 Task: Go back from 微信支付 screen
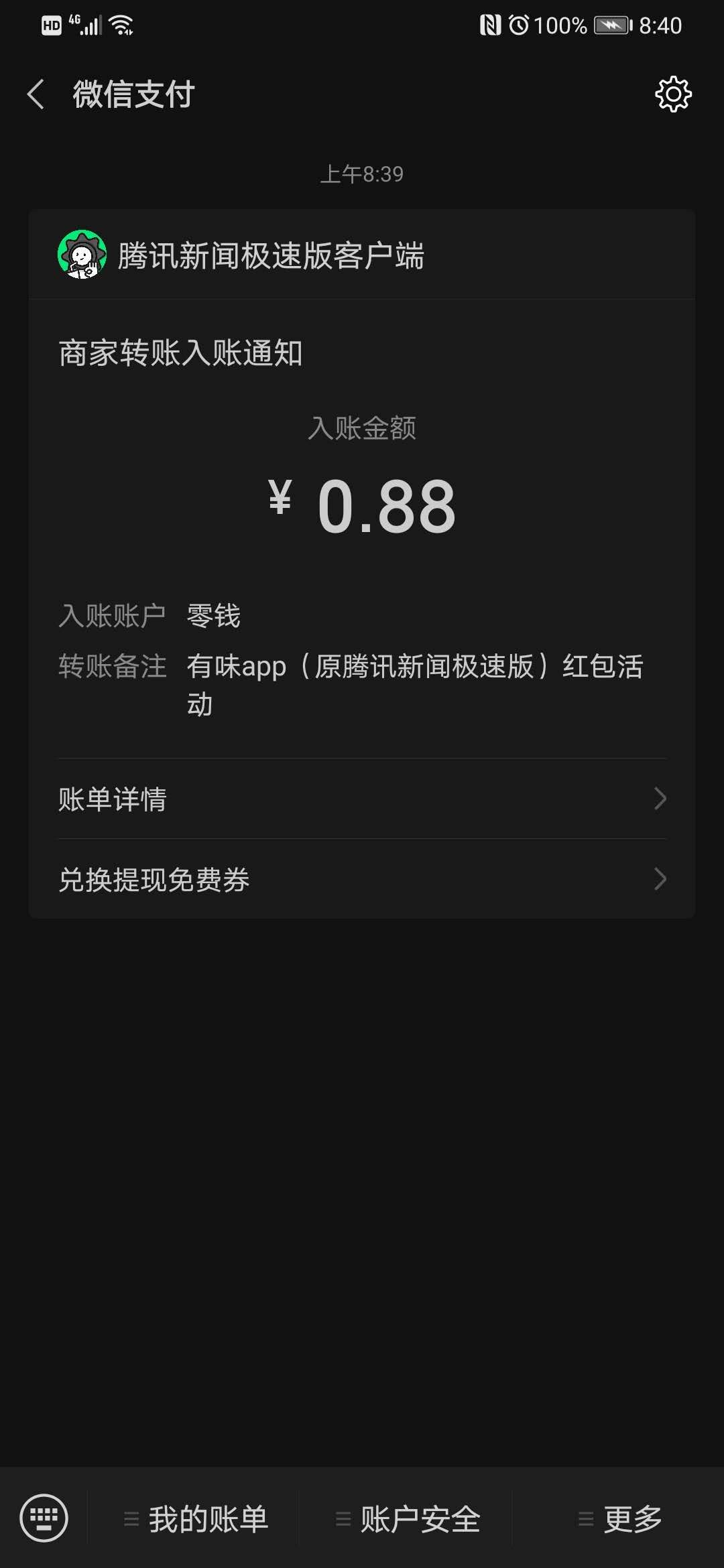tap(36, 94)
